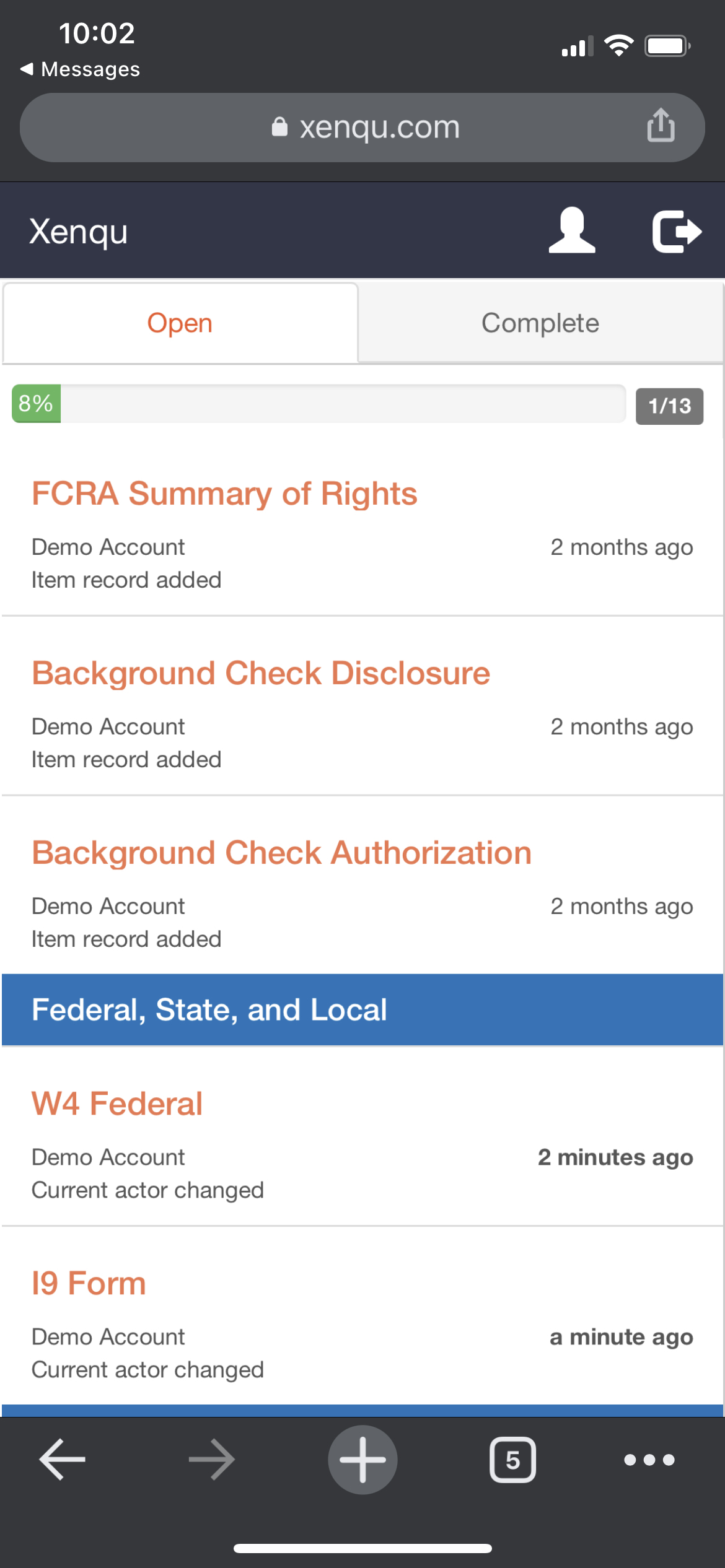
Task: Return to Messages via the status bar link
Action: [81, 69]
